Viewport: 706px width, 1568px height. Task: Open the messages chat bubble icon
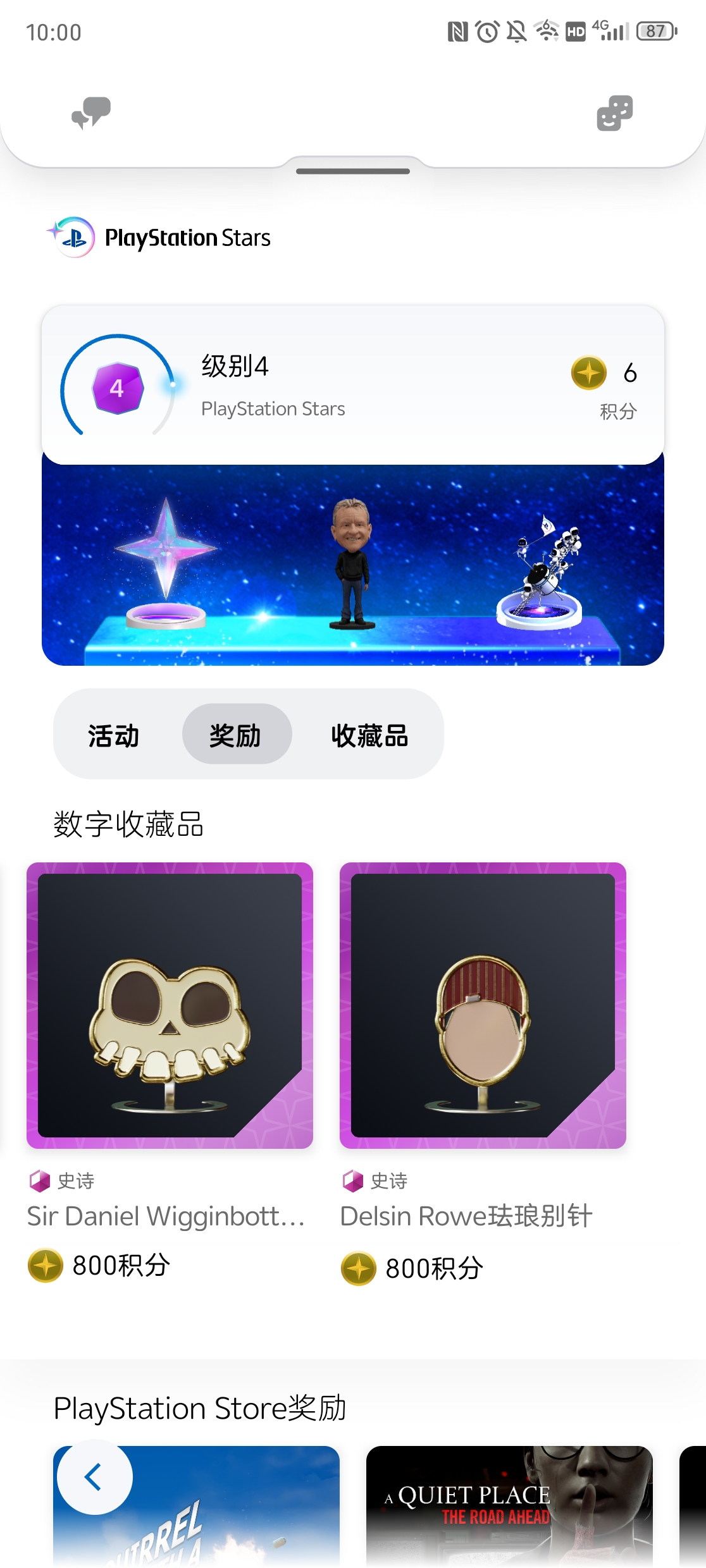pos(91,113)
